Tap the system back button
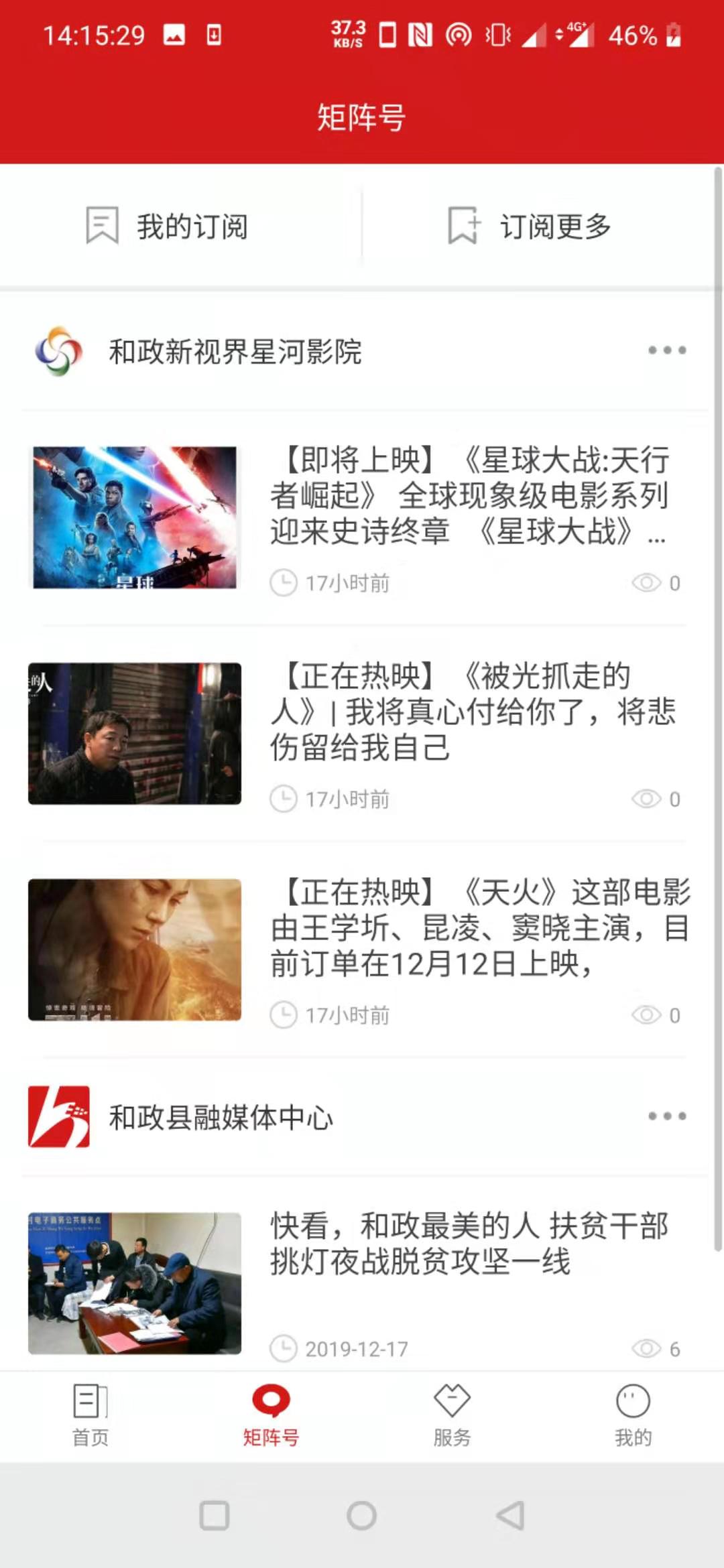The width and height of the screenshot is (724, 1568). [511, 1516]
